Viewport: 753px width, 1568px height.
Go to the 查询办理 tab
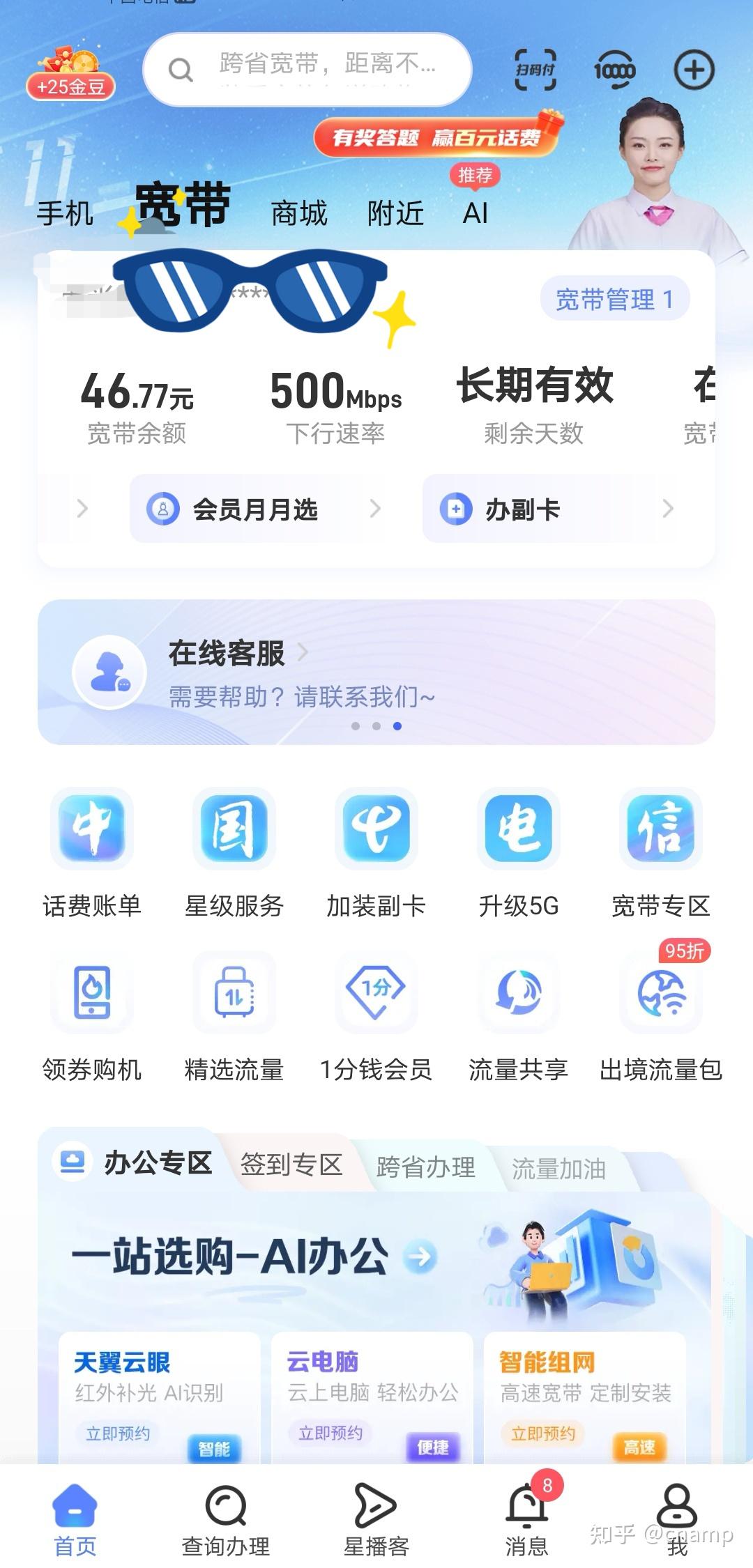226,1520
